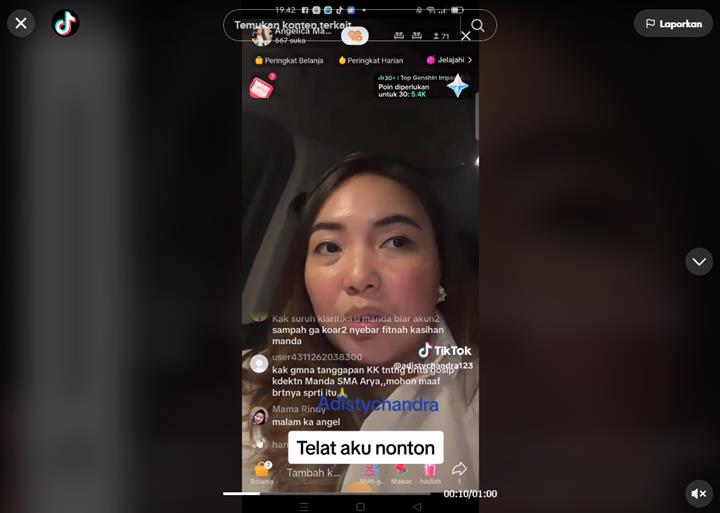Go to the next video
The width and height of the screenshot is (720, 513).
pyautogui.click(x=699, y=262)
